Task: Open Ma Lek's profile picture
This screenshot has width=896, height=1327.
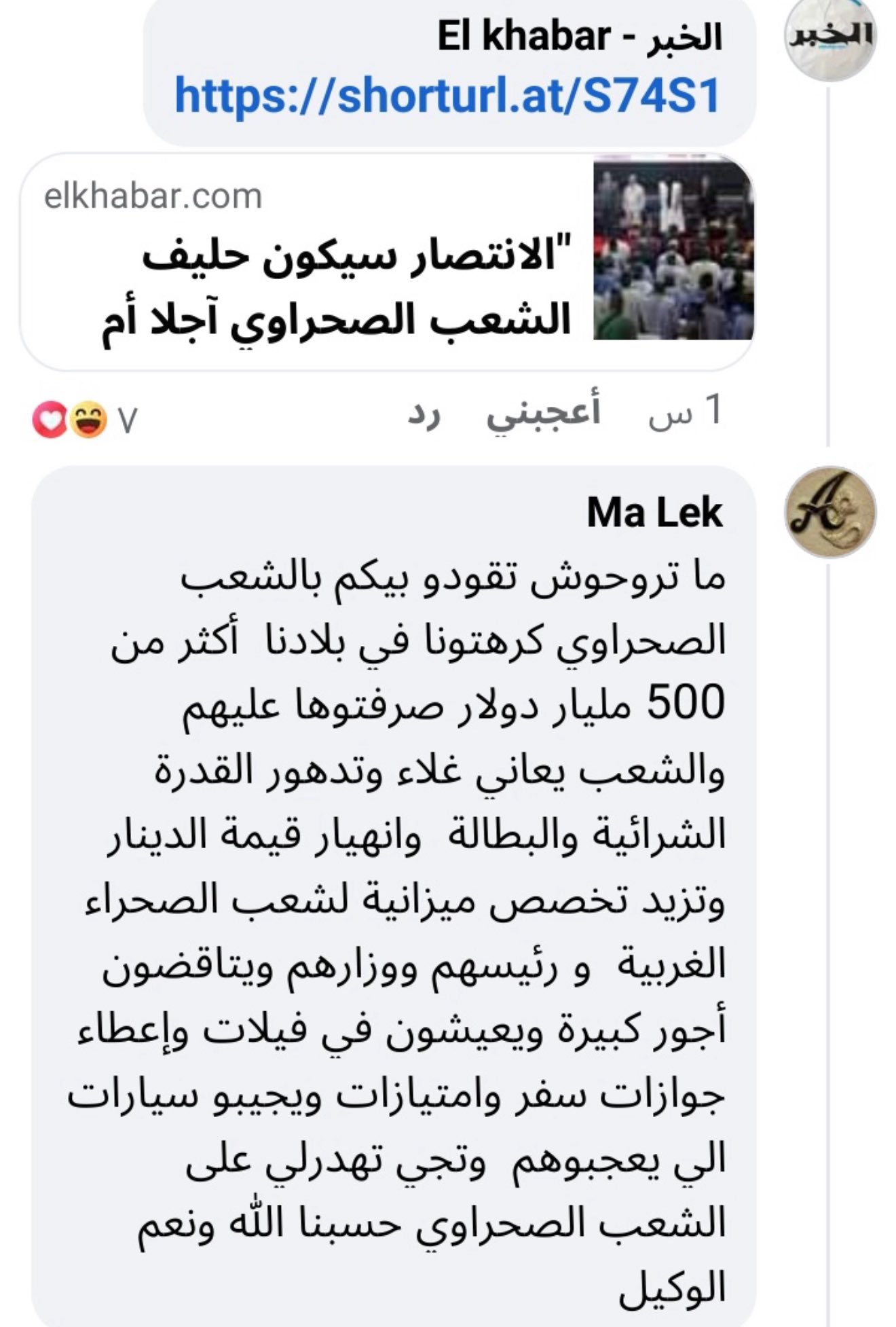Action: click(829, 512)
